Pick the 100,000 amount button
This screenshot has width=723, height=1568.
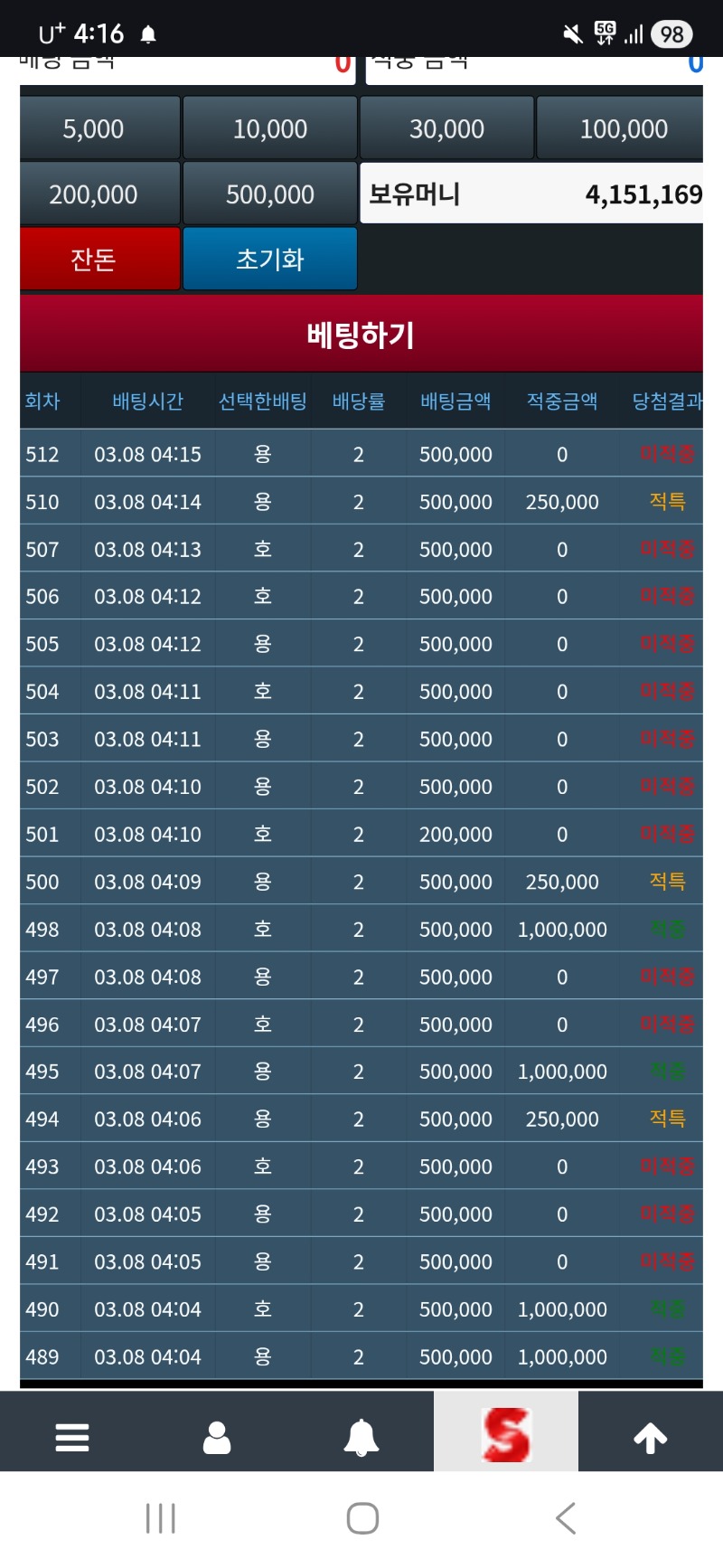coord(622,128)
